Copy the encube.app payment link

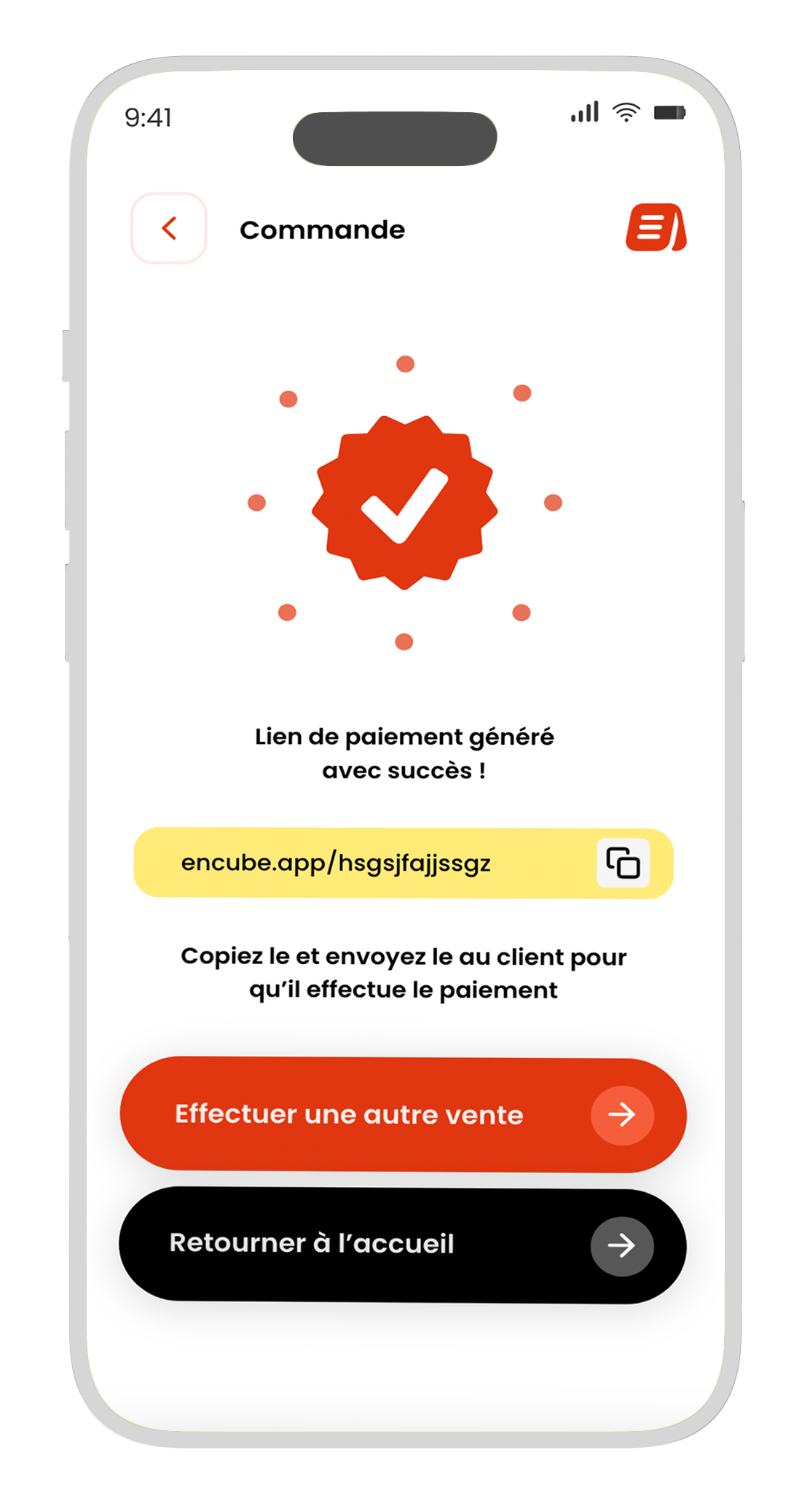[x=623, y=863]
